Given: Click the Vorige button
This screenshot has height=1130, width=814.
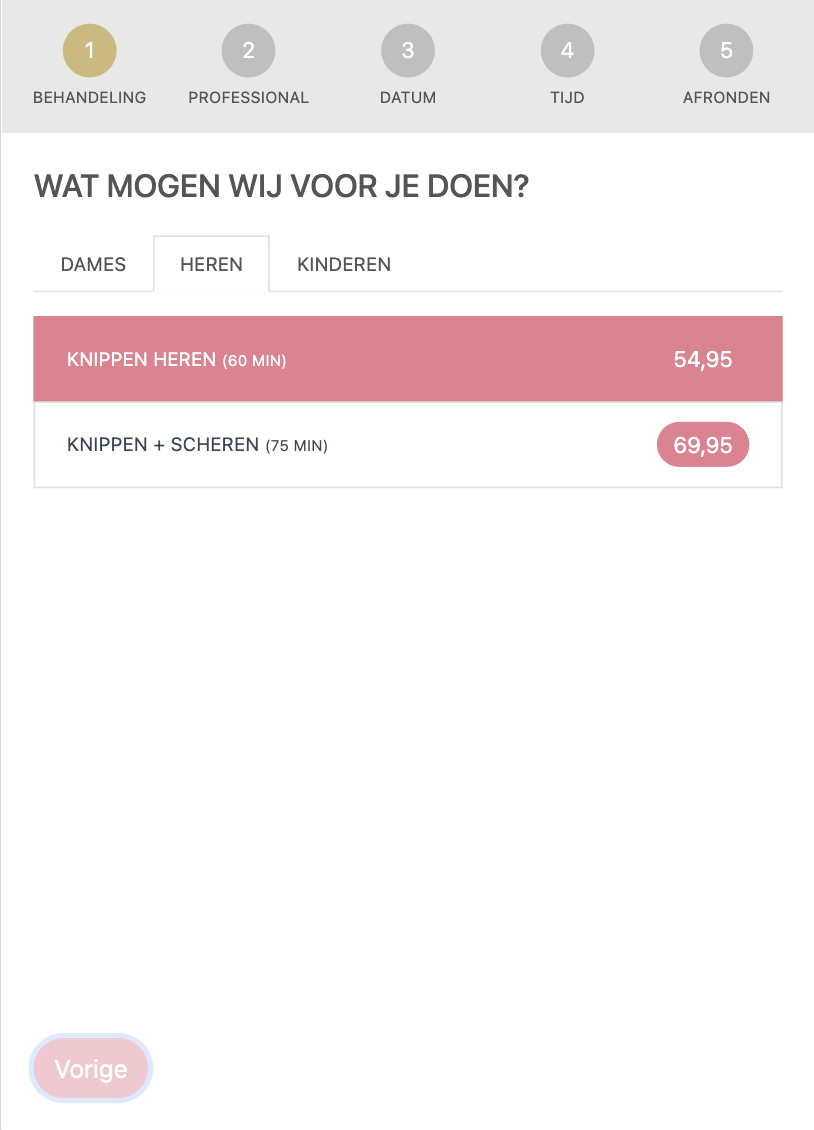Looking at the screenshot, I should pos(90,1068).
